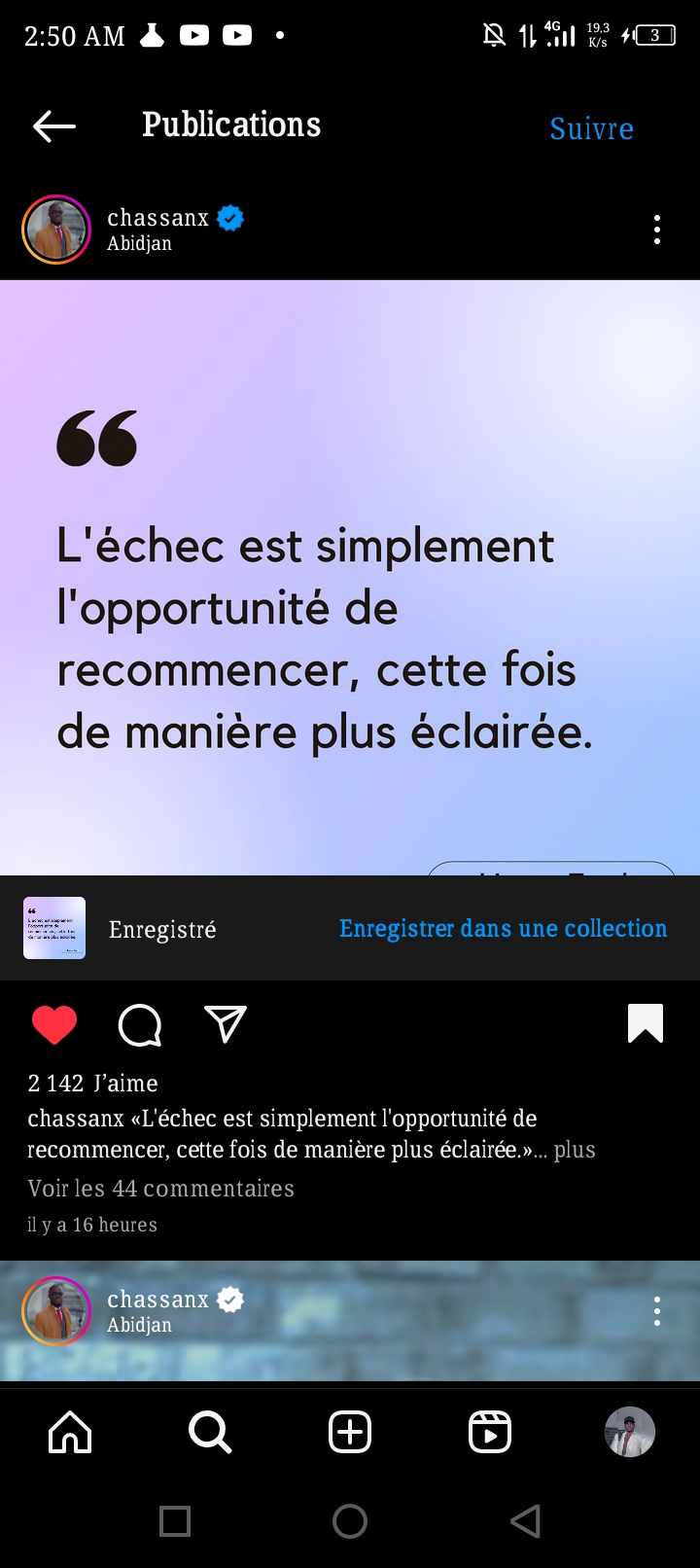This screenshot has width=700, height=1568.
Task: Create a new post with the plus tab
Action: tap(350, 1432)
